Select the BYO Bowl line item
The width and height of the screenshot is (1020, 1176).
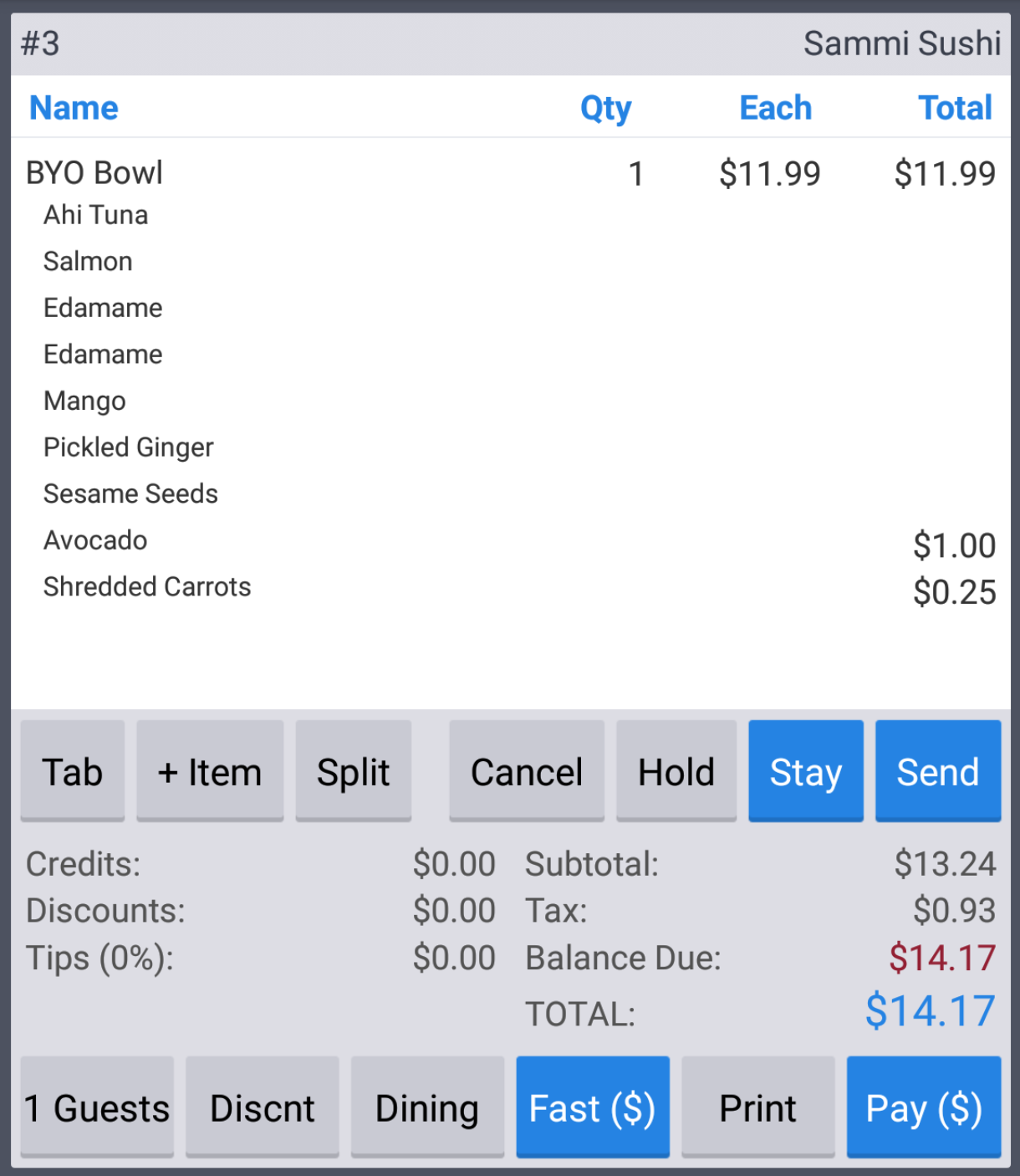(94, 173)
